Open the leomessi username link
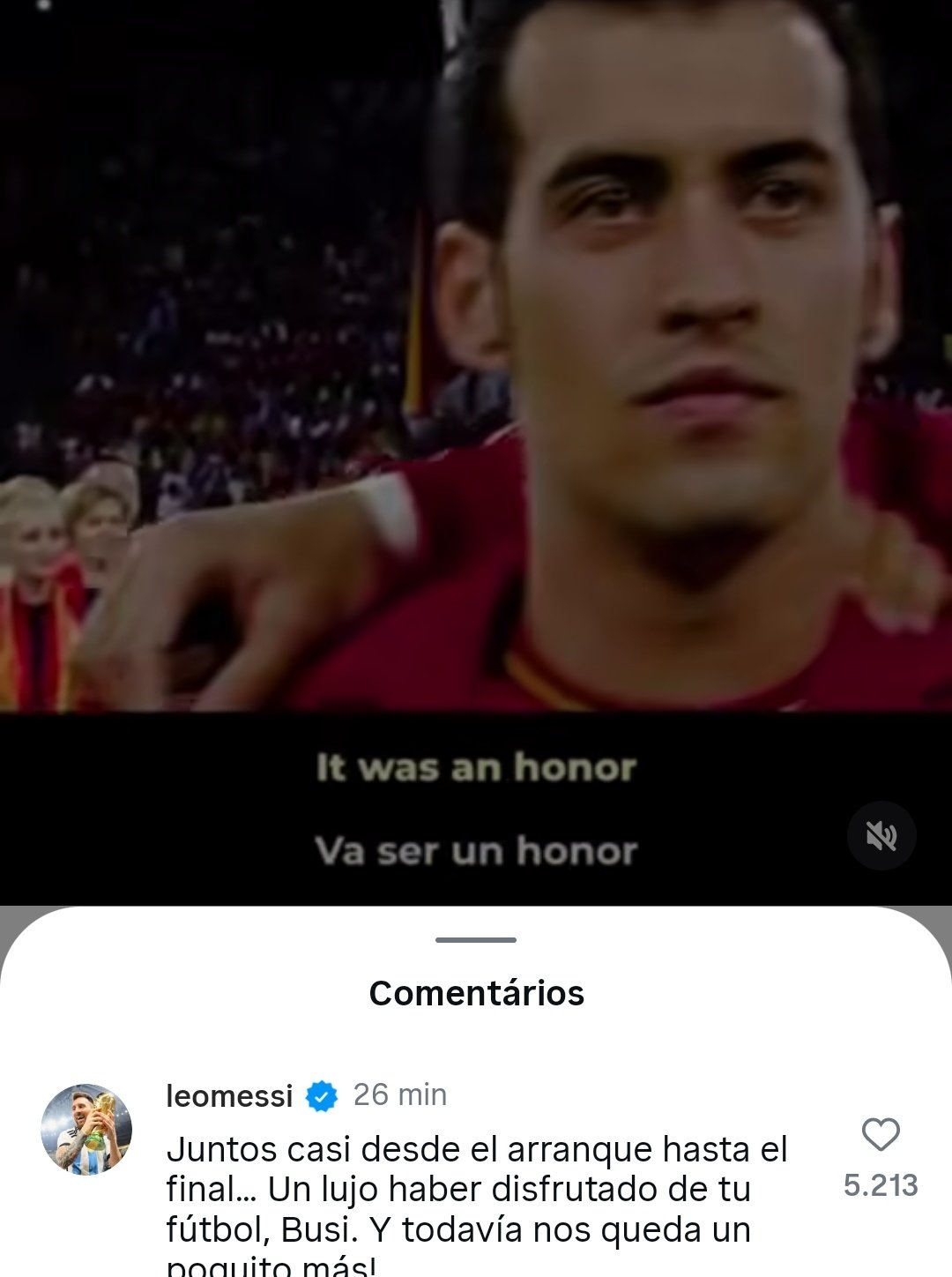This screenshot has height=1277, width=952. pyautogui.click(x=229, y=1096)
